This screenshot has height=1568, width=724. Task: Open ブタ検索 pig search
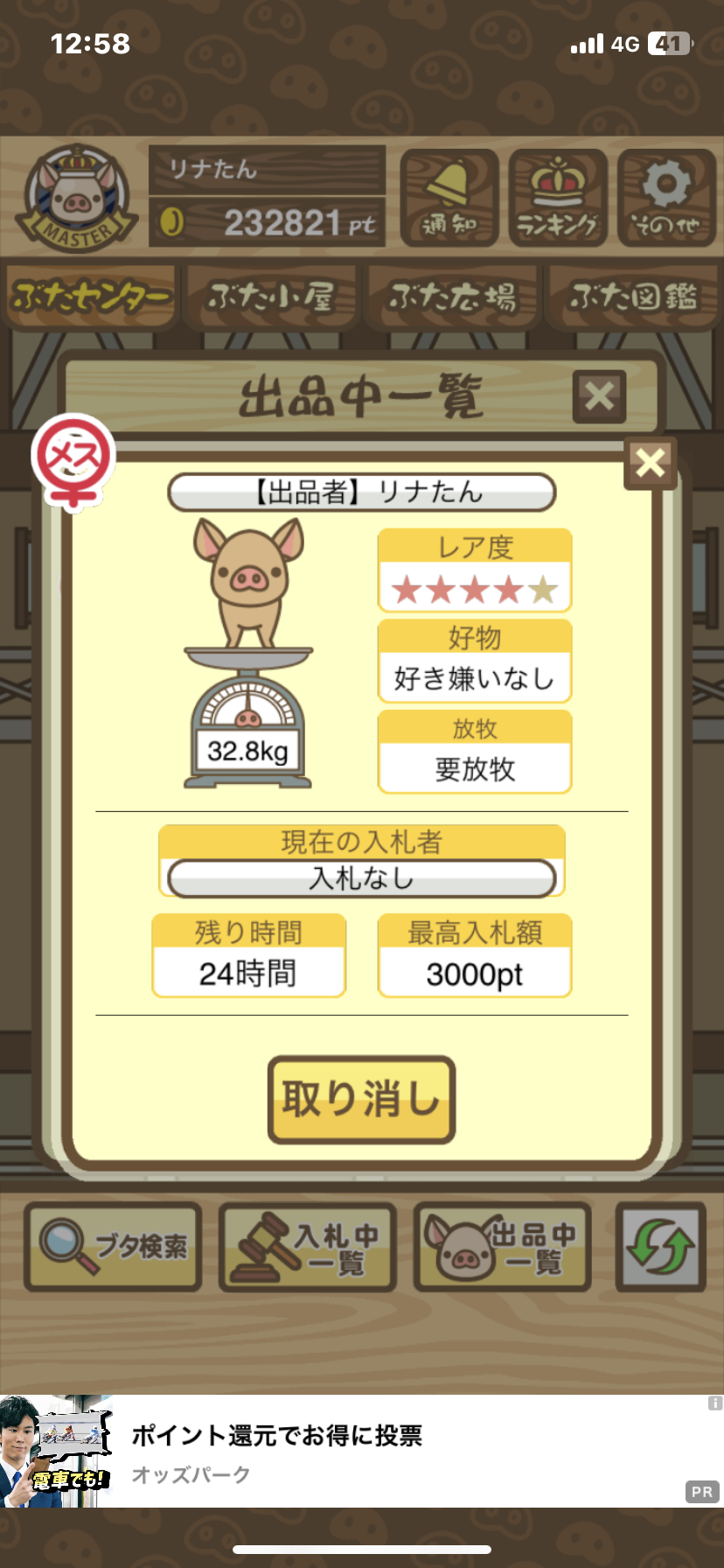(x=113, y=1247)
